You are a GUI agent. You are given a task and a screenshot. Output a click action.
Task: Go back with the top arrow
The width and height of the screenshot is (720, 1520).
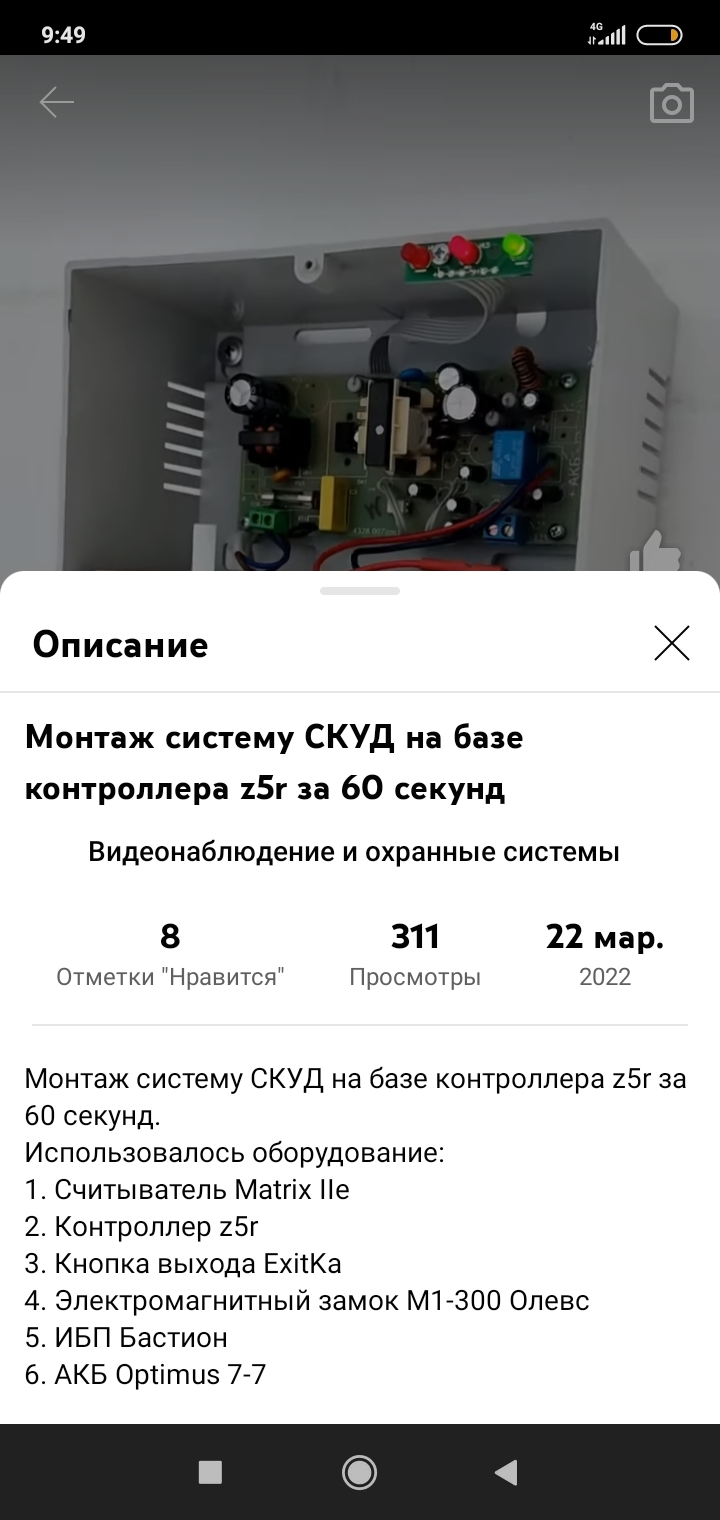56,102
